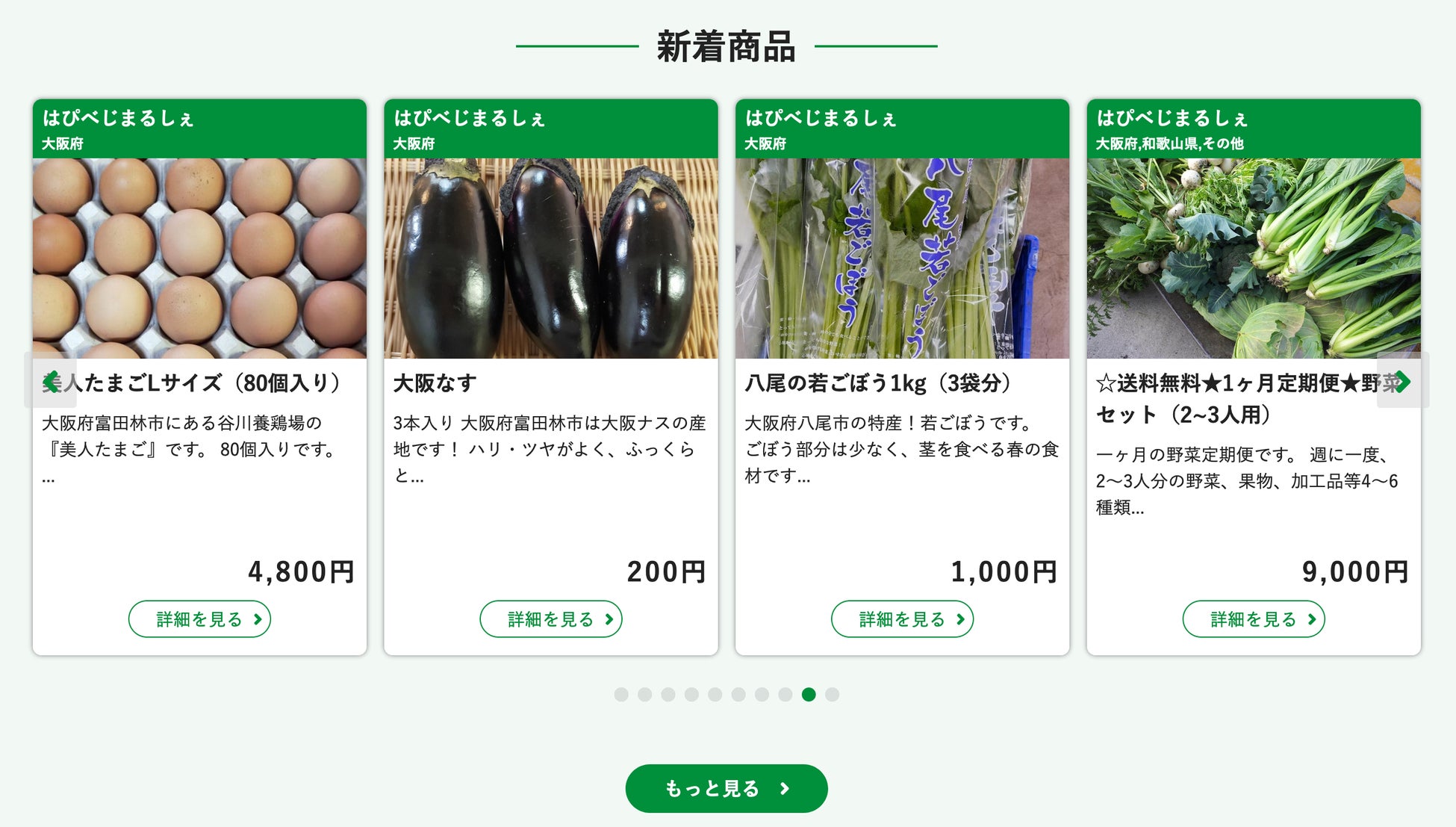Image resolution: width=1456 pixels, height=827 pixels.
Task: Tap もっと見る to see more products
Action: tap(726, 788)
